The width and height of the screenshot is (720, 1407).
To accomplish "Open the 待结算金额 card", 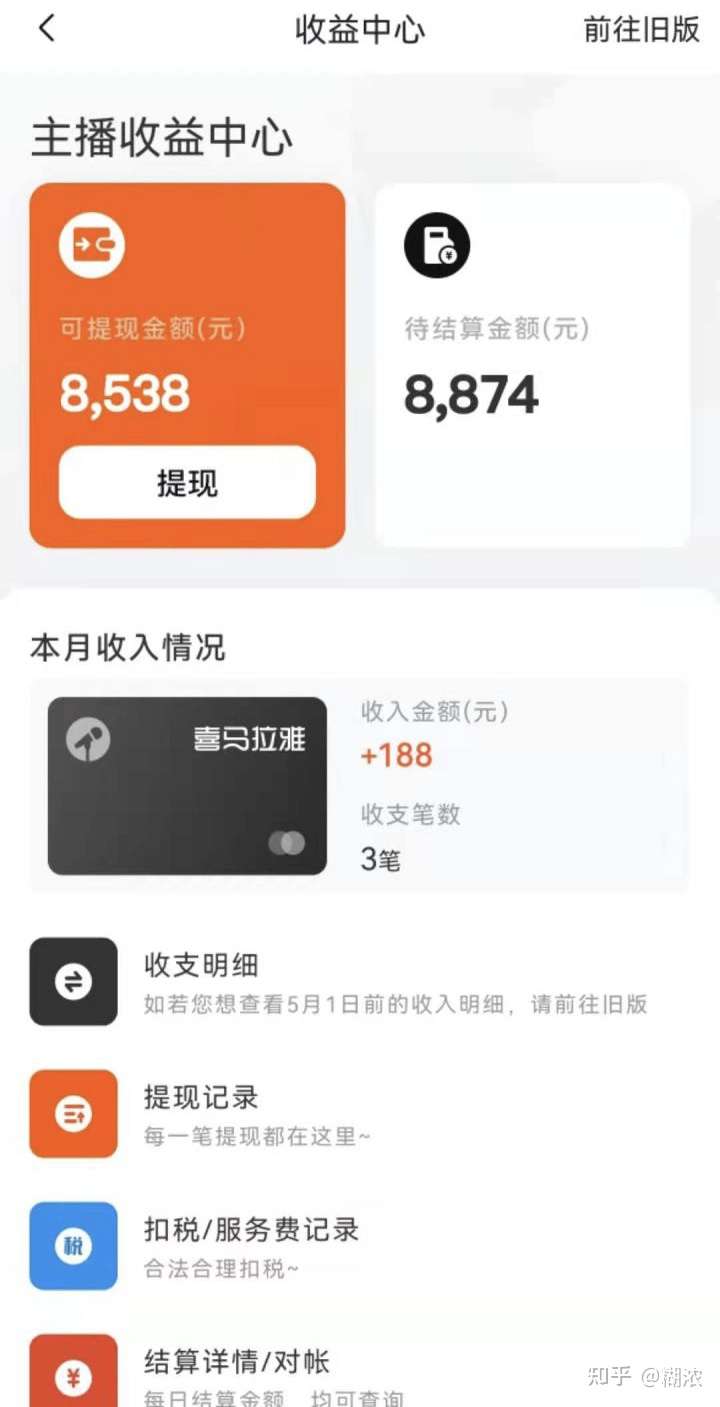I will pyautogui.click(x=532, y=365).
